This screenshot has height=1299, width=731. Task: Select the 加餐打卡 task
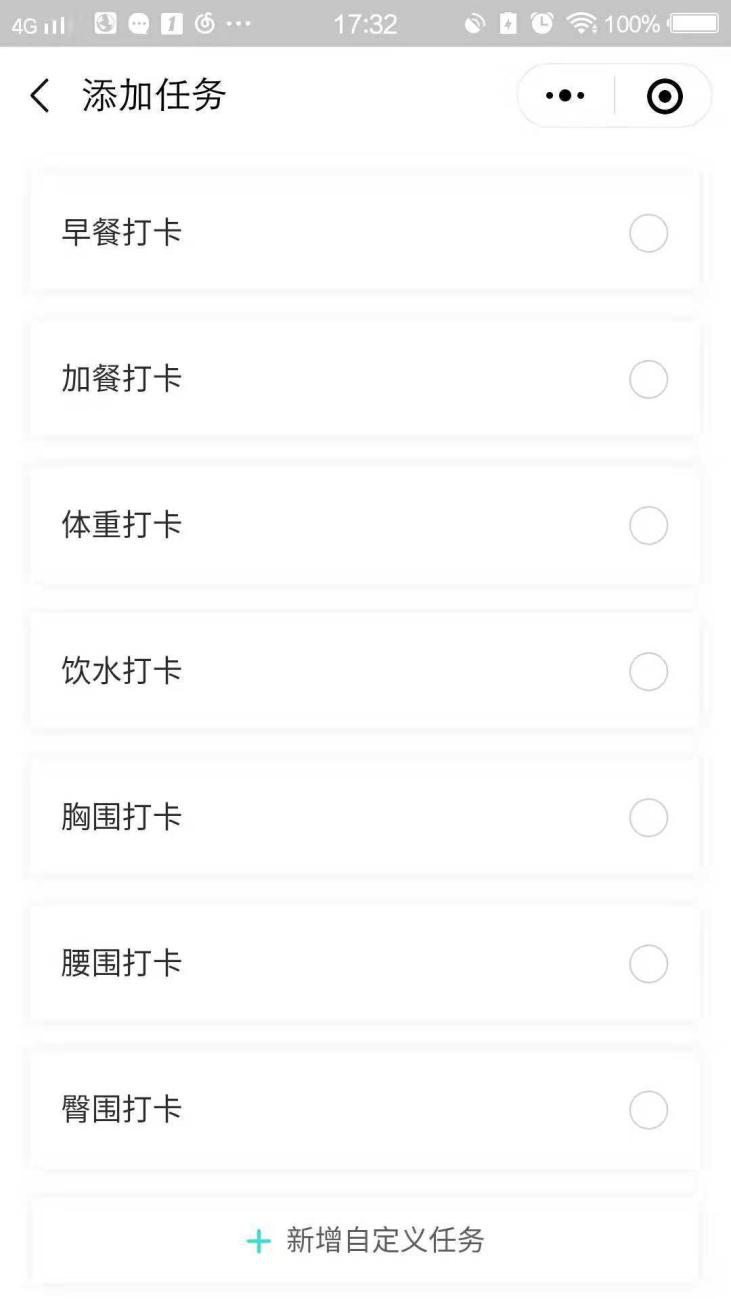coord(648,380)
